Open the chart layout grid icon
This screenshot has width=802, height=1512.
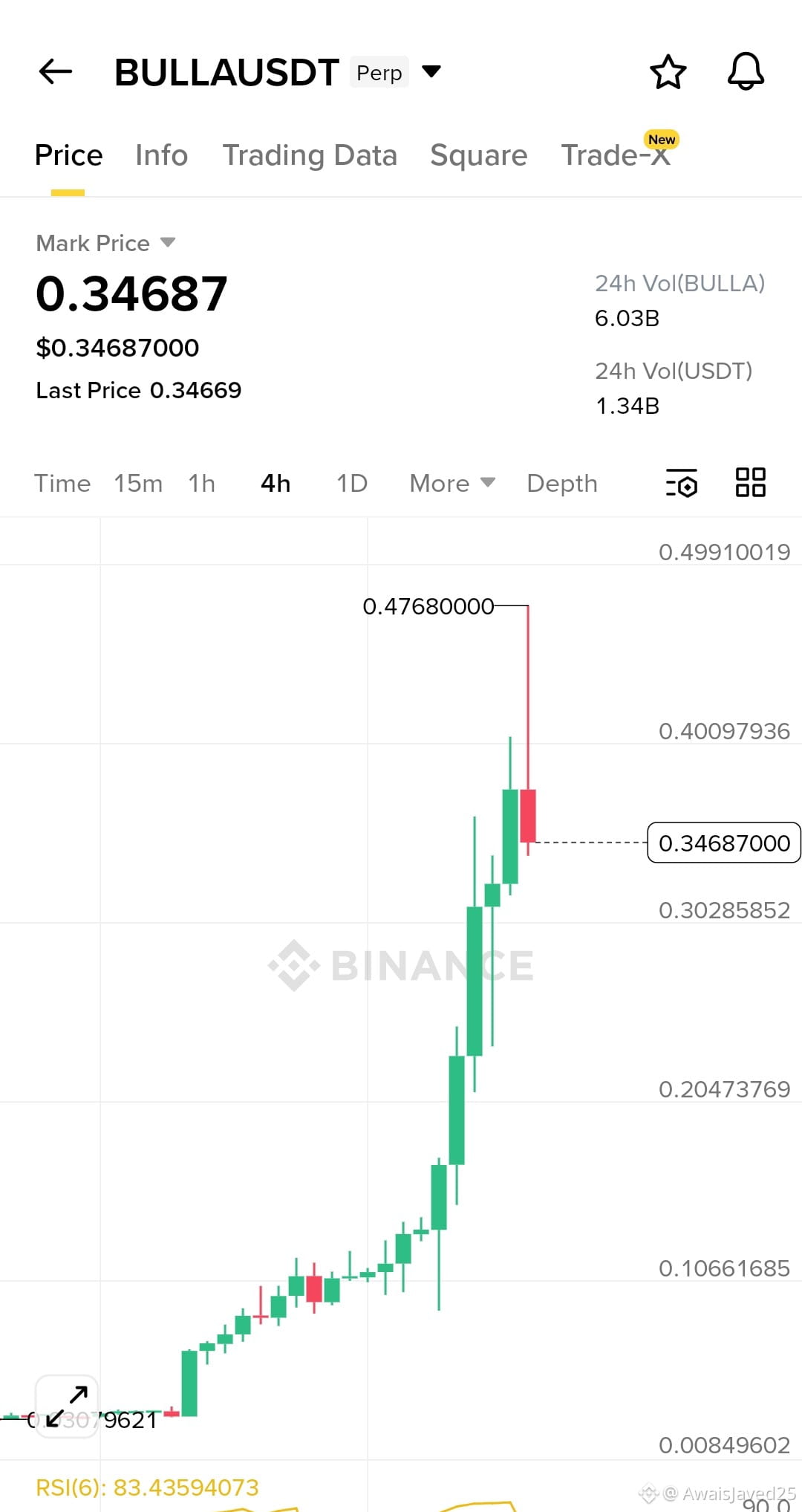coord(750,482)
